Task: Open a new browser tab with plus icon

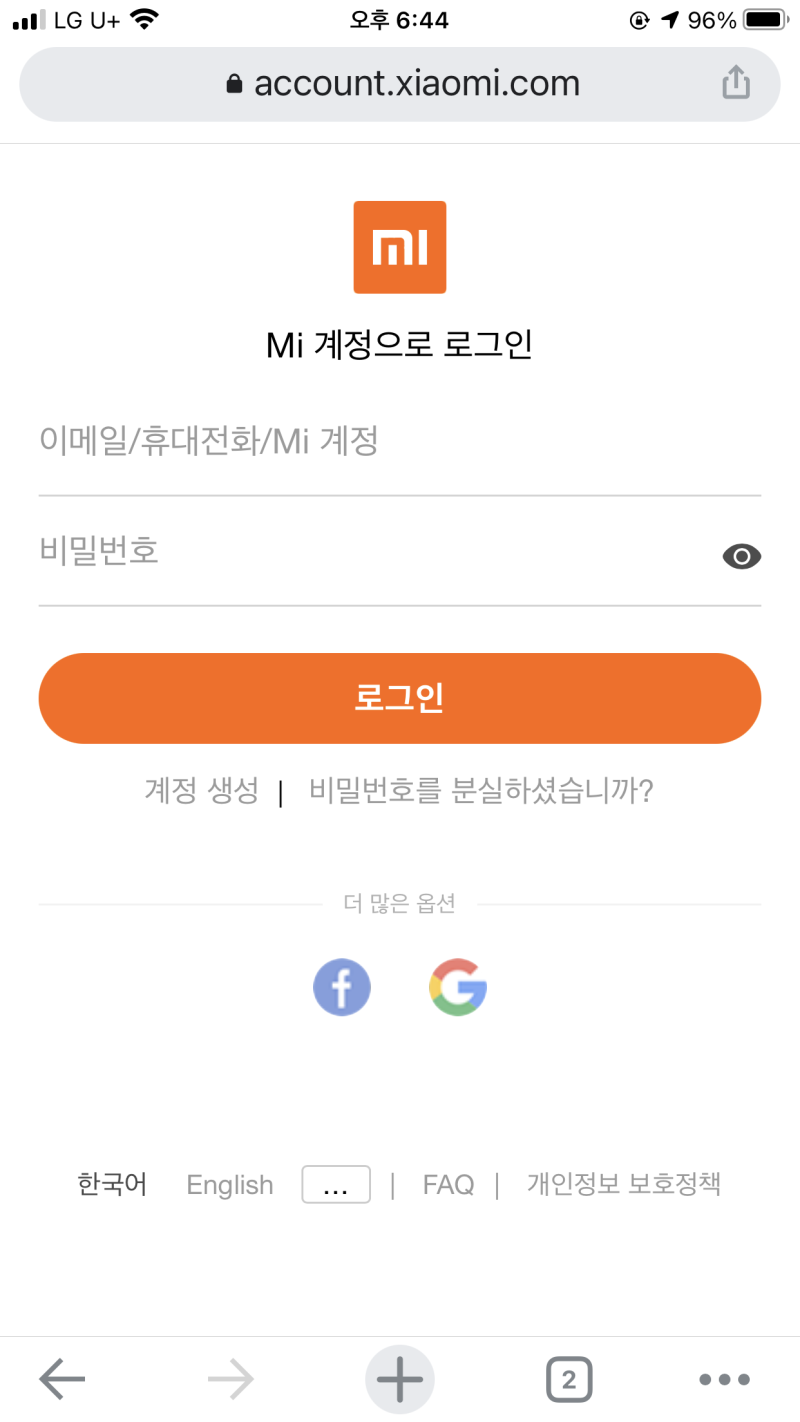Action: click(x=399, y=1378)
